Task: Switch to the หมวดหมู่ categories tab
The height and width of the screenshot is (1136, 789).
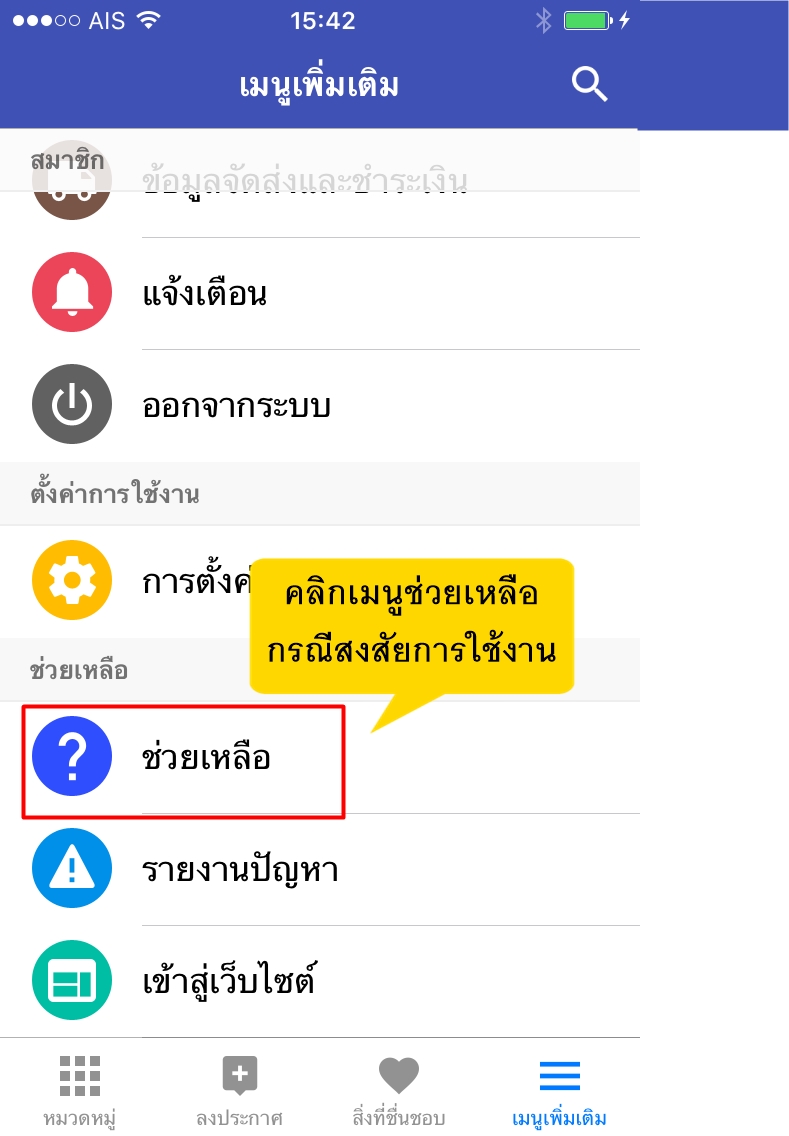Action: [80, 1090]
